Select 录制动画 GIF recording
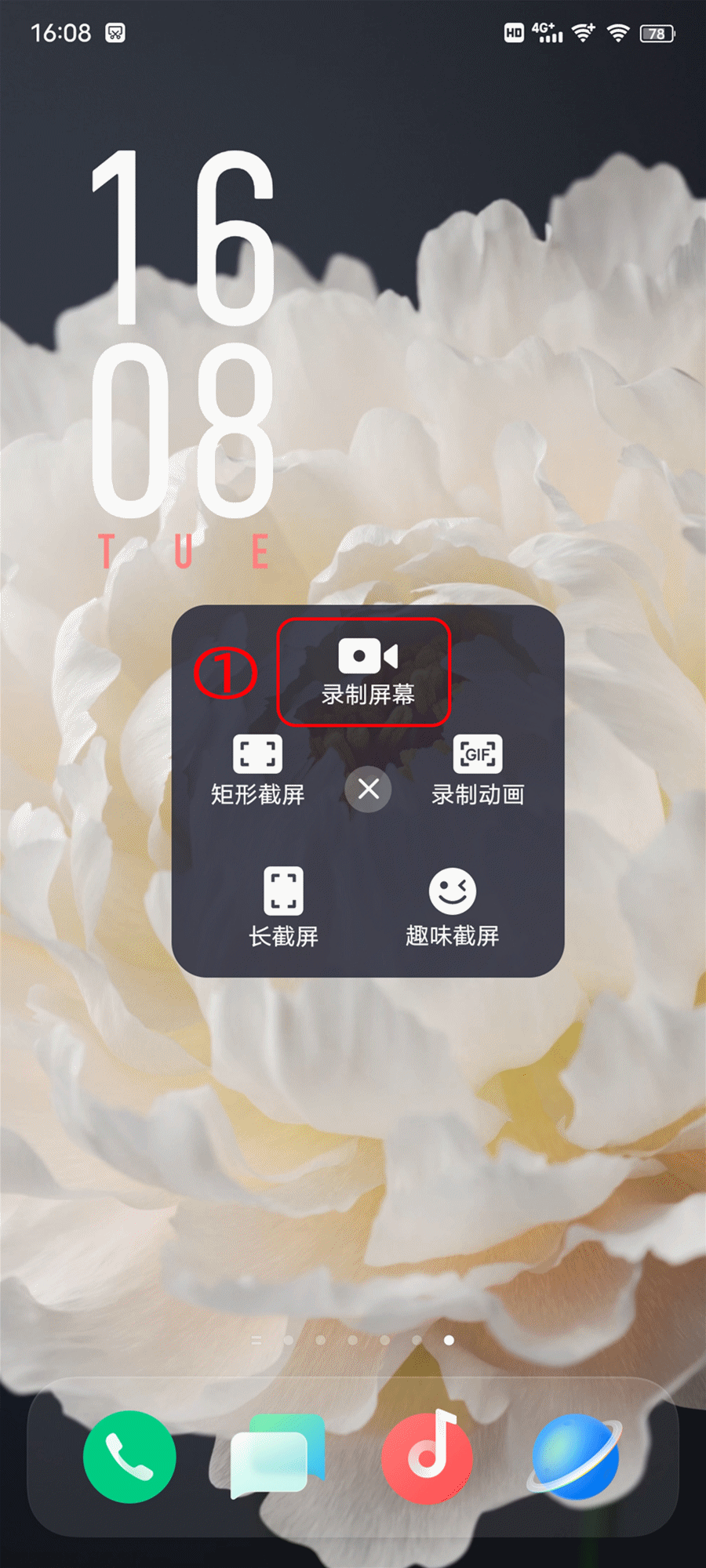 (x=477, y=770)
